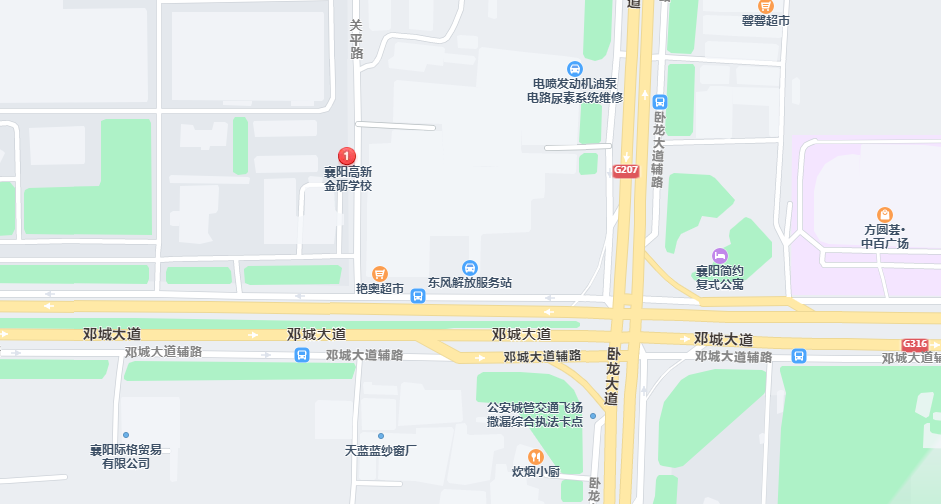Open 公安城管交通飞扬撒漏综合执法卡点 marker
Image resolution: width=941 pixels, height=504 pixels.
593,416
